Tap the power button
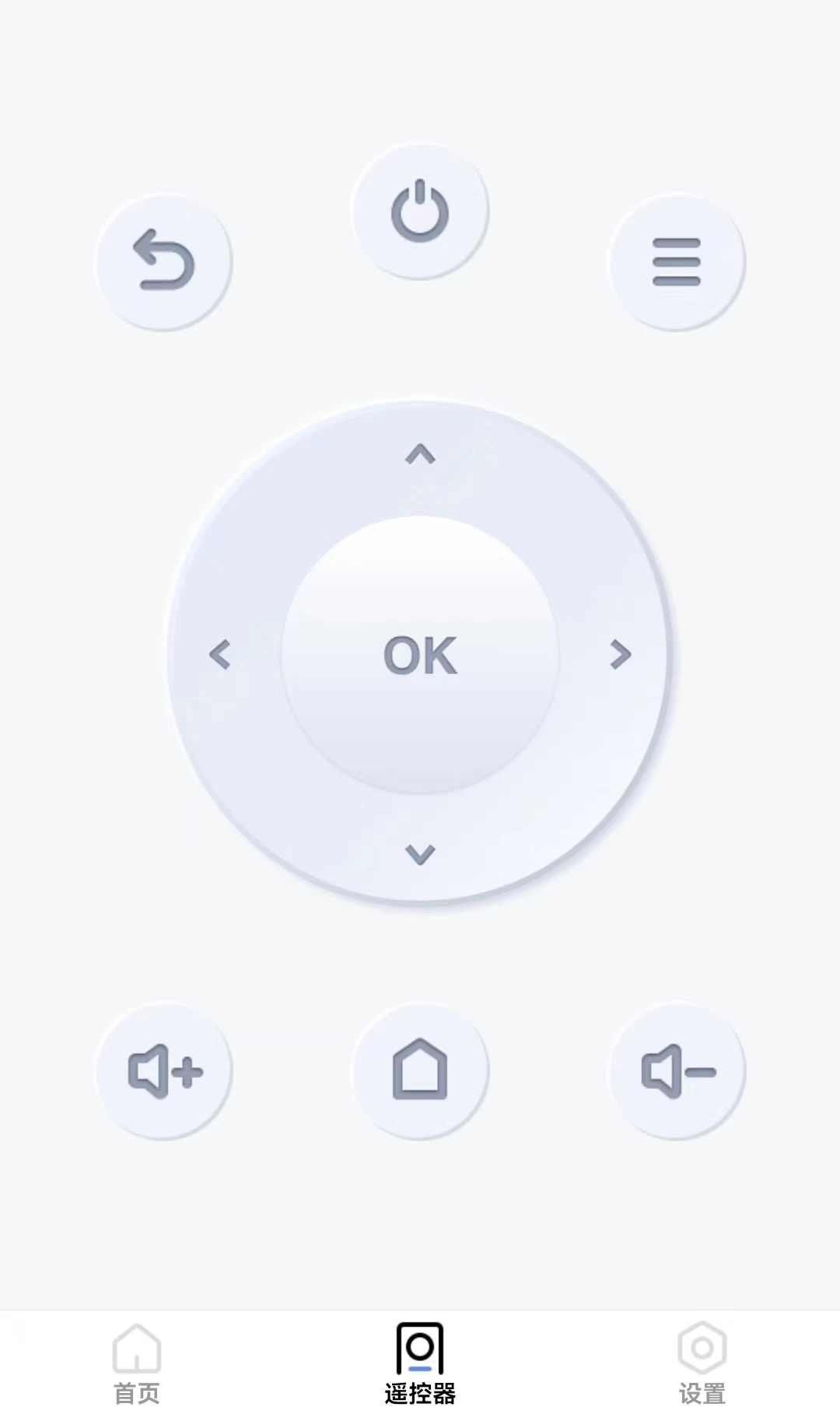The image size is (840, 1414). click(420, 211)
